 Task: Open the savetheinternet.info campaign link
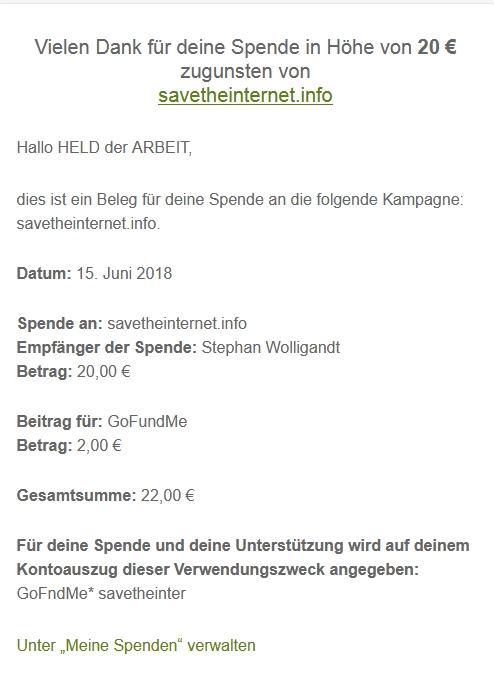point(245,95)
